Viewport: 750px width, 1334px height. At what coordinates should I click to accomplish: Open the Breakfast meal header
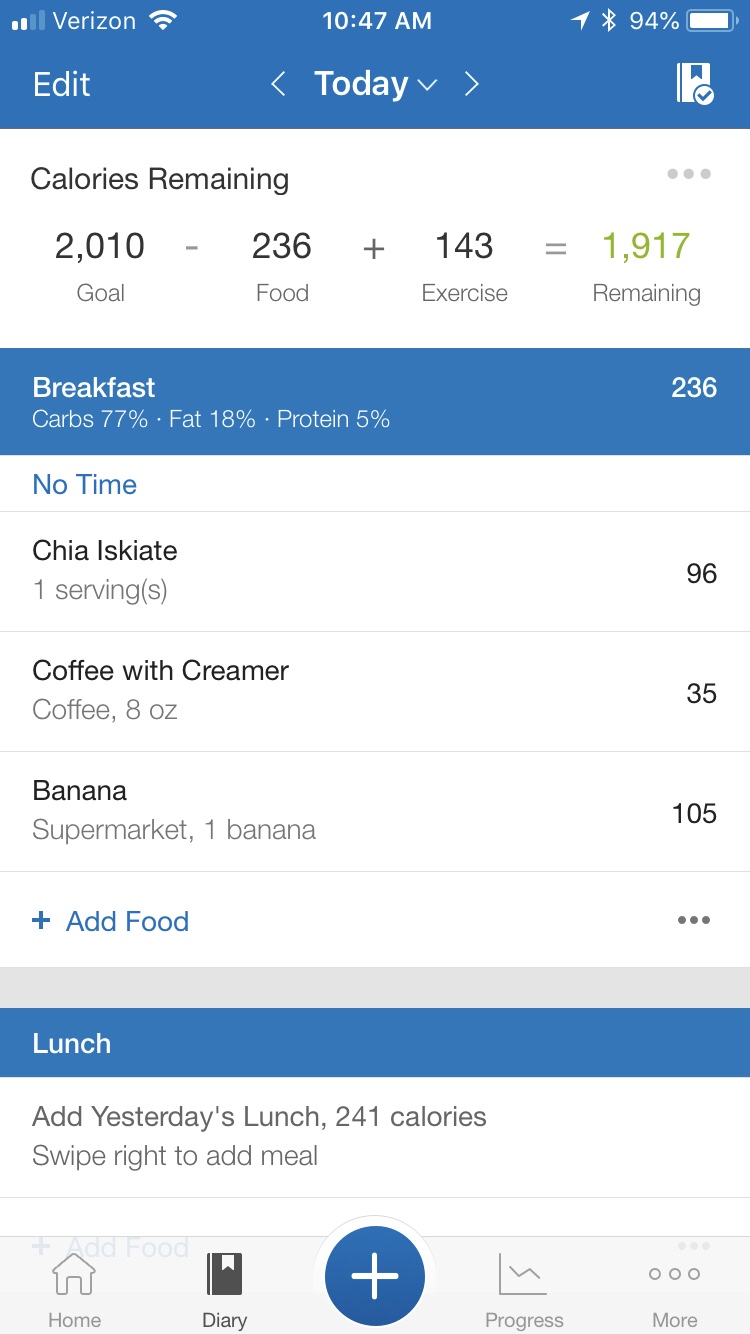(375, 401)
